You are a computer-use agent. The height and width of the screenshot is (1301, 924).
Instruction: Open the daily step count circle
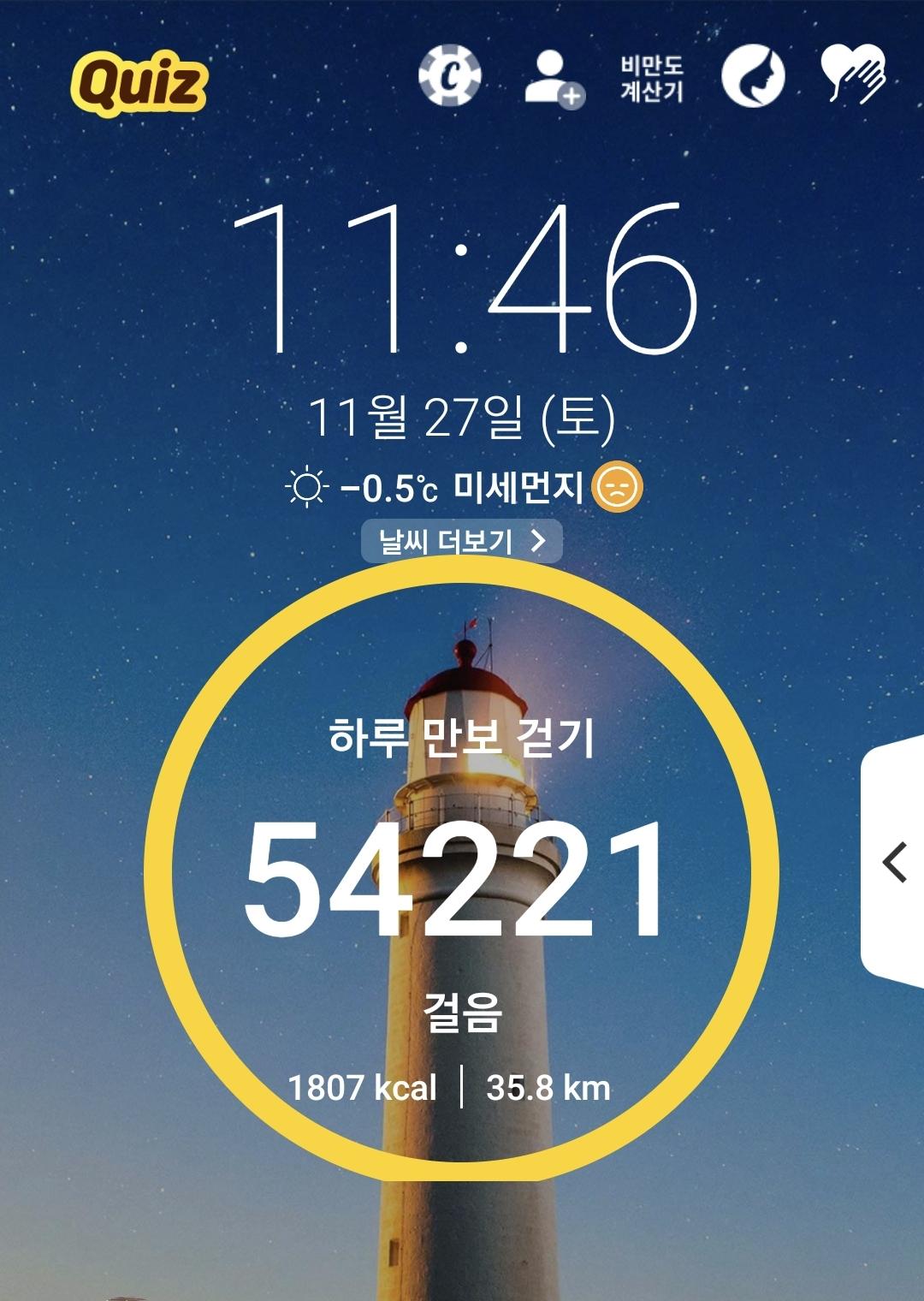click(462, 873)
